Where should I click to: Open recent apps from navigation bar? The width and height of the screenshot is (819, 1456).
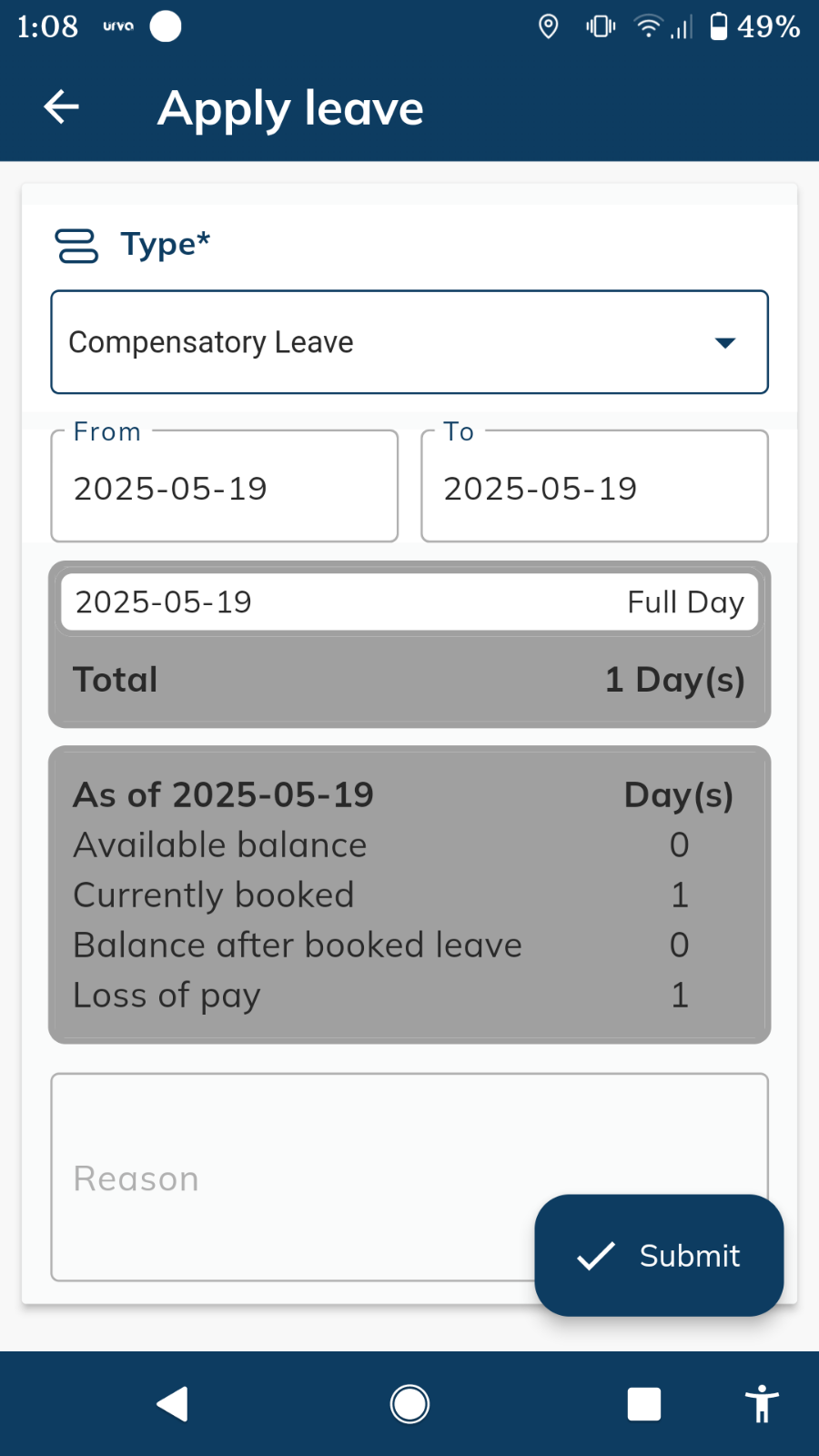[644, 1404]
